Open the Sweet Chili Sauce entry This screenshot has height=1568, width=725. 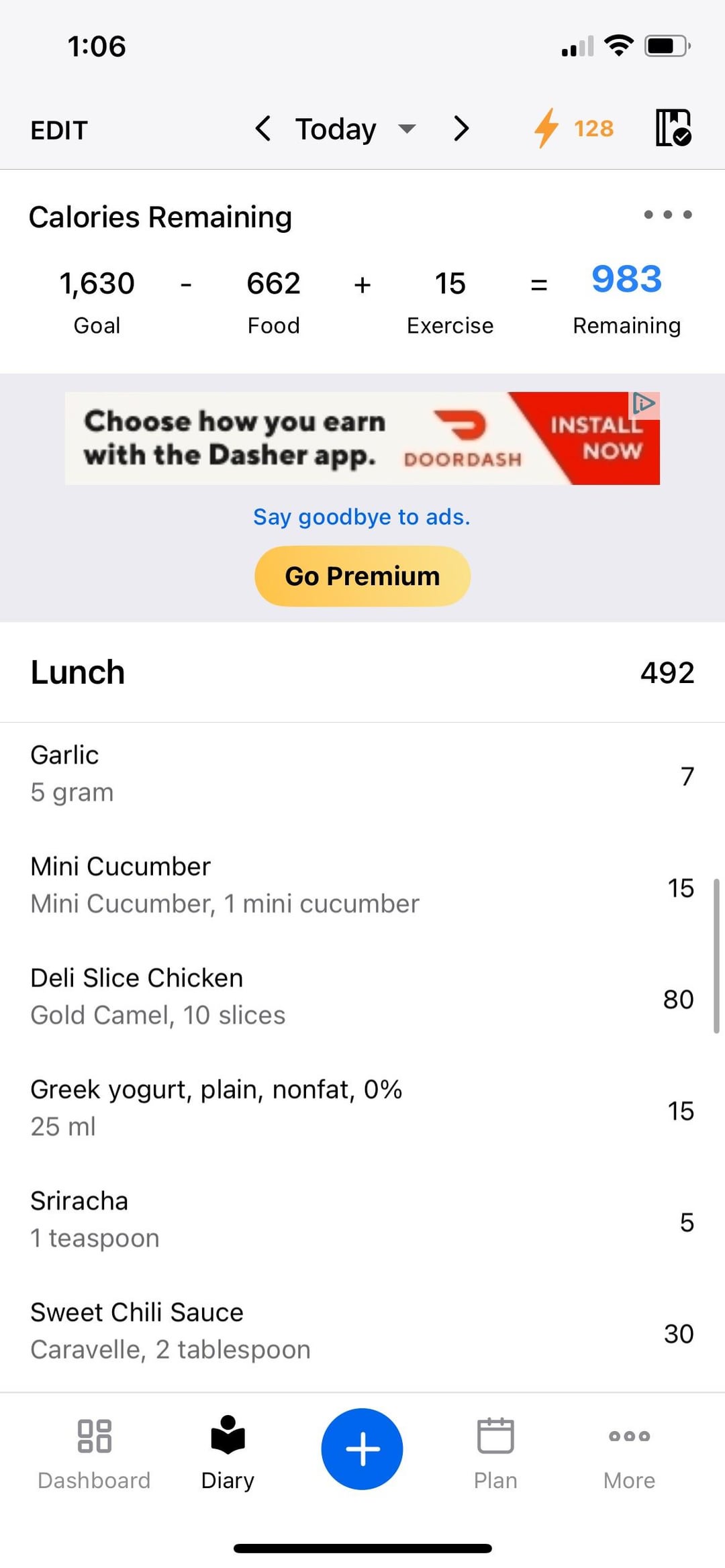click(362, 1330)
